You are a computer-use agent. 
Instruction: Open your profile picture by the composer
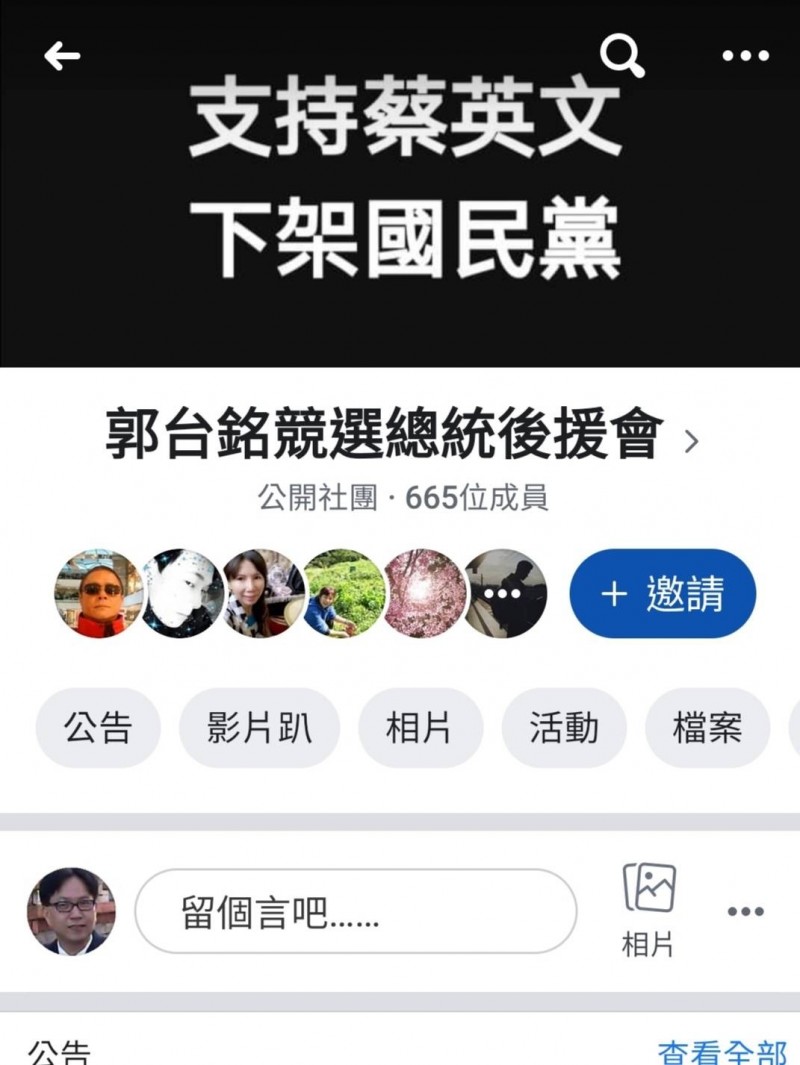tap(71, 911)
